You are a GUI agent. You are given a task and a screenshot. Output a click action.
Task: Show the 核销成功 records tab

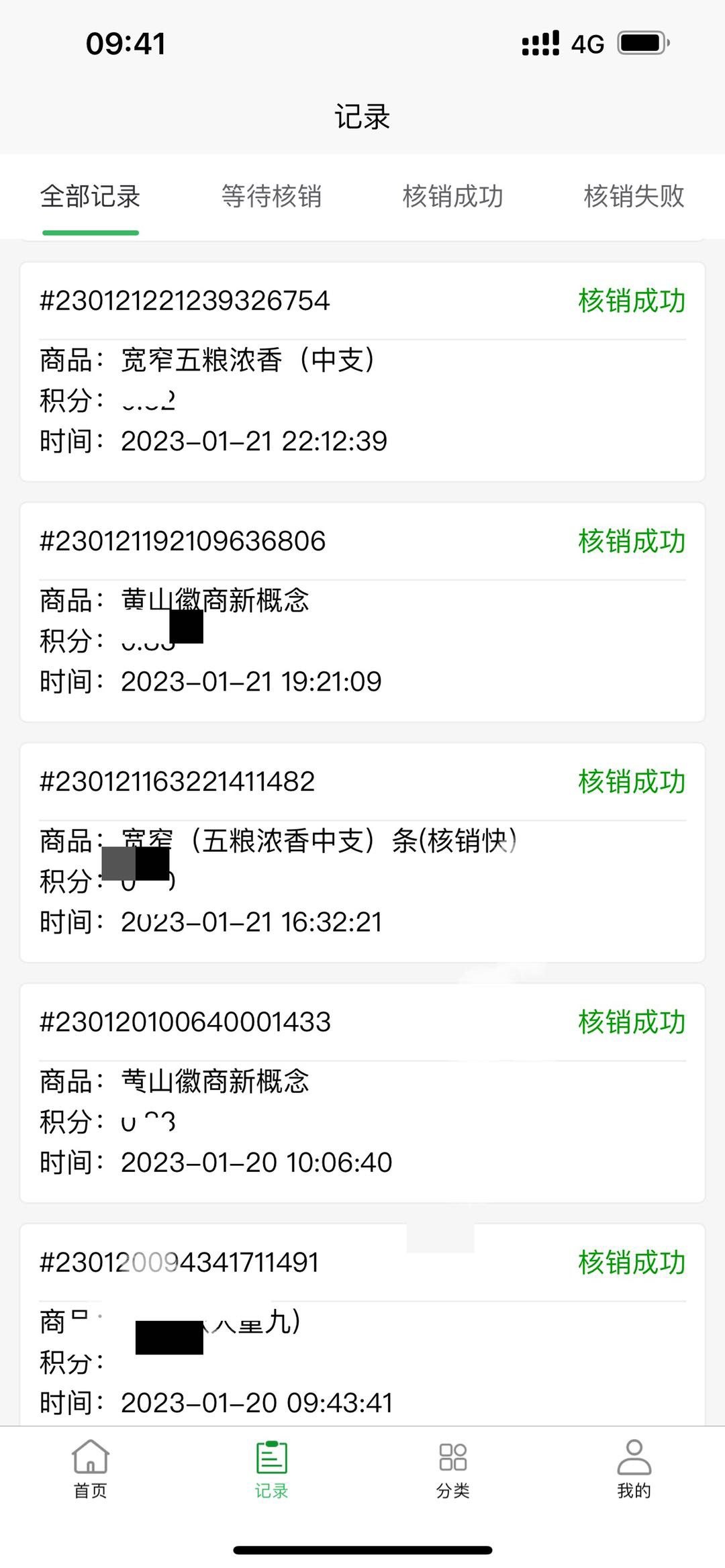[x=452, y=197]
